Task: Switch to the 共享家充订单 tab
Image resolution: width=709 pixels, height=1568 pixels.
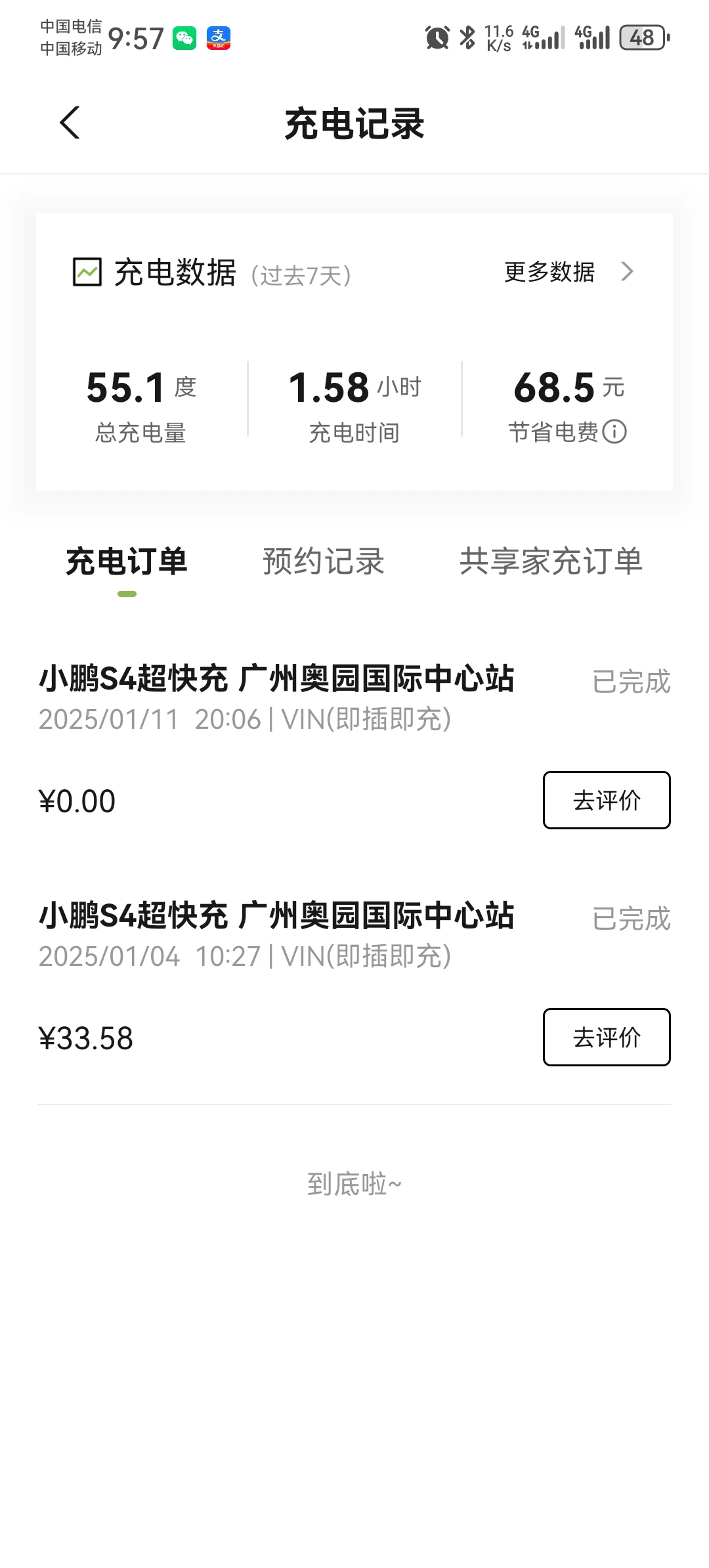Action: tap(551, 561)
